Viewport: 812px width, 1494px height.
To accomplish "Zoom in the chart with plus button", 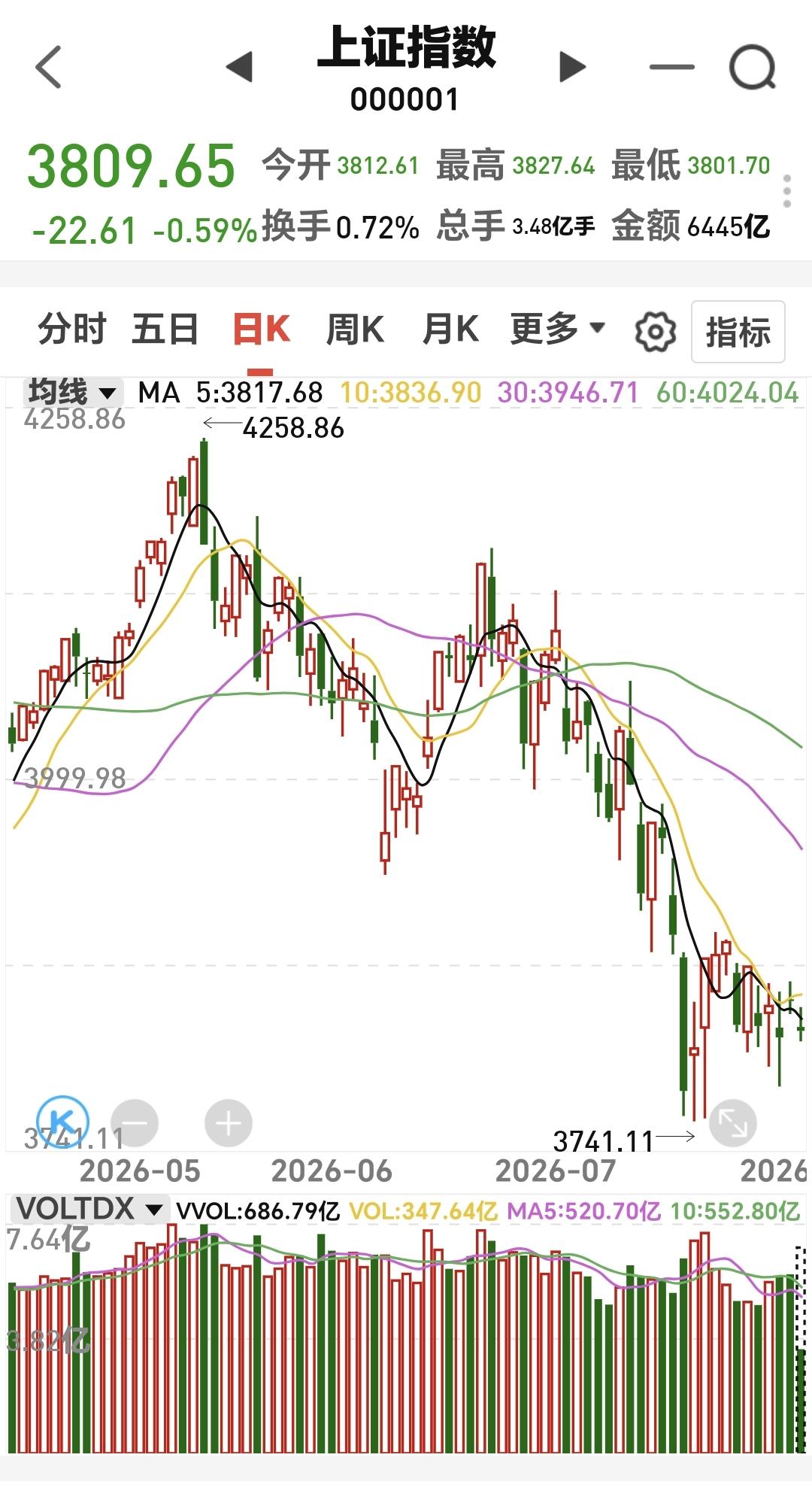I will pyautogui.click(x=229, y=1124).
